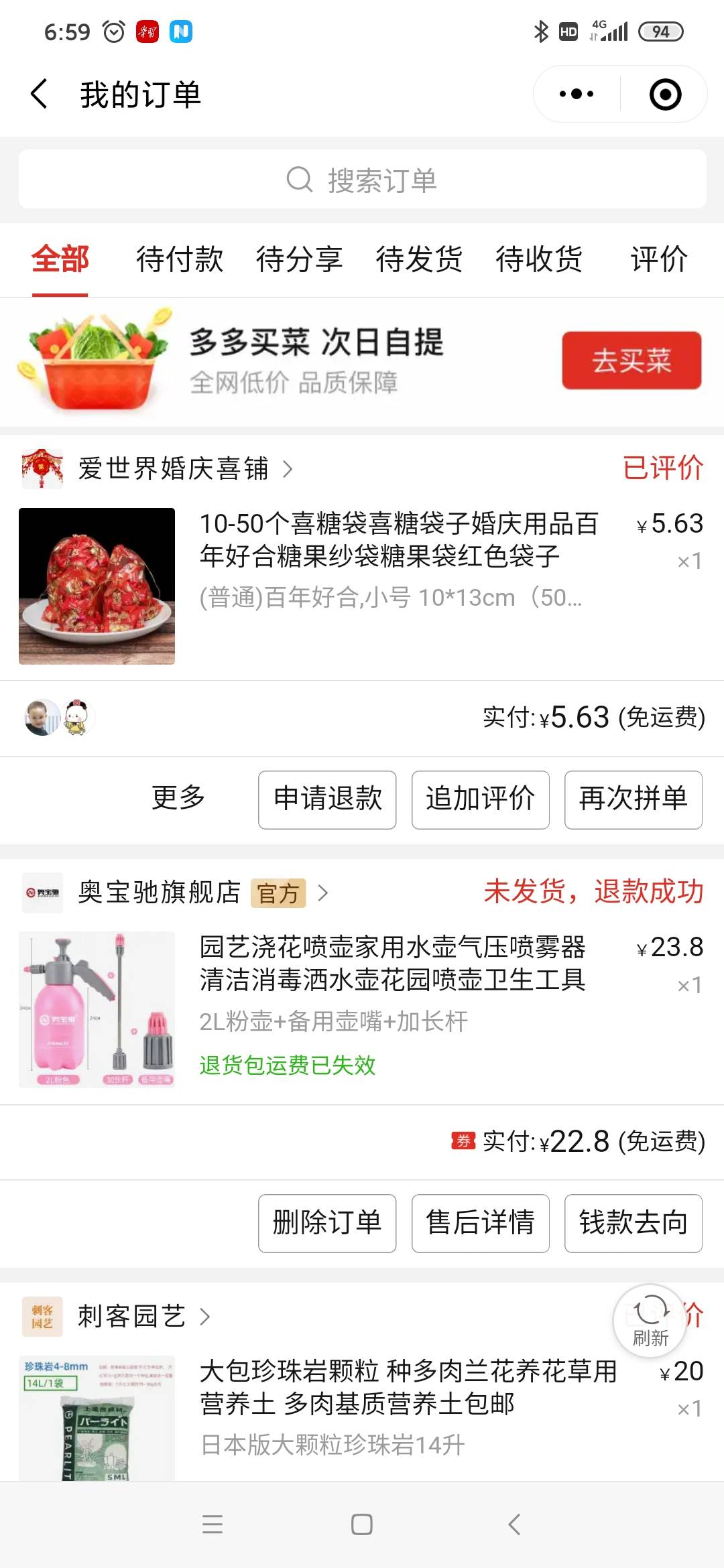The height and width of the screenshot is (1568, 724).
Task: Open the 爱世界婚庆喜铺 store page
Action: pyautogui.click(x=173, y=468)
